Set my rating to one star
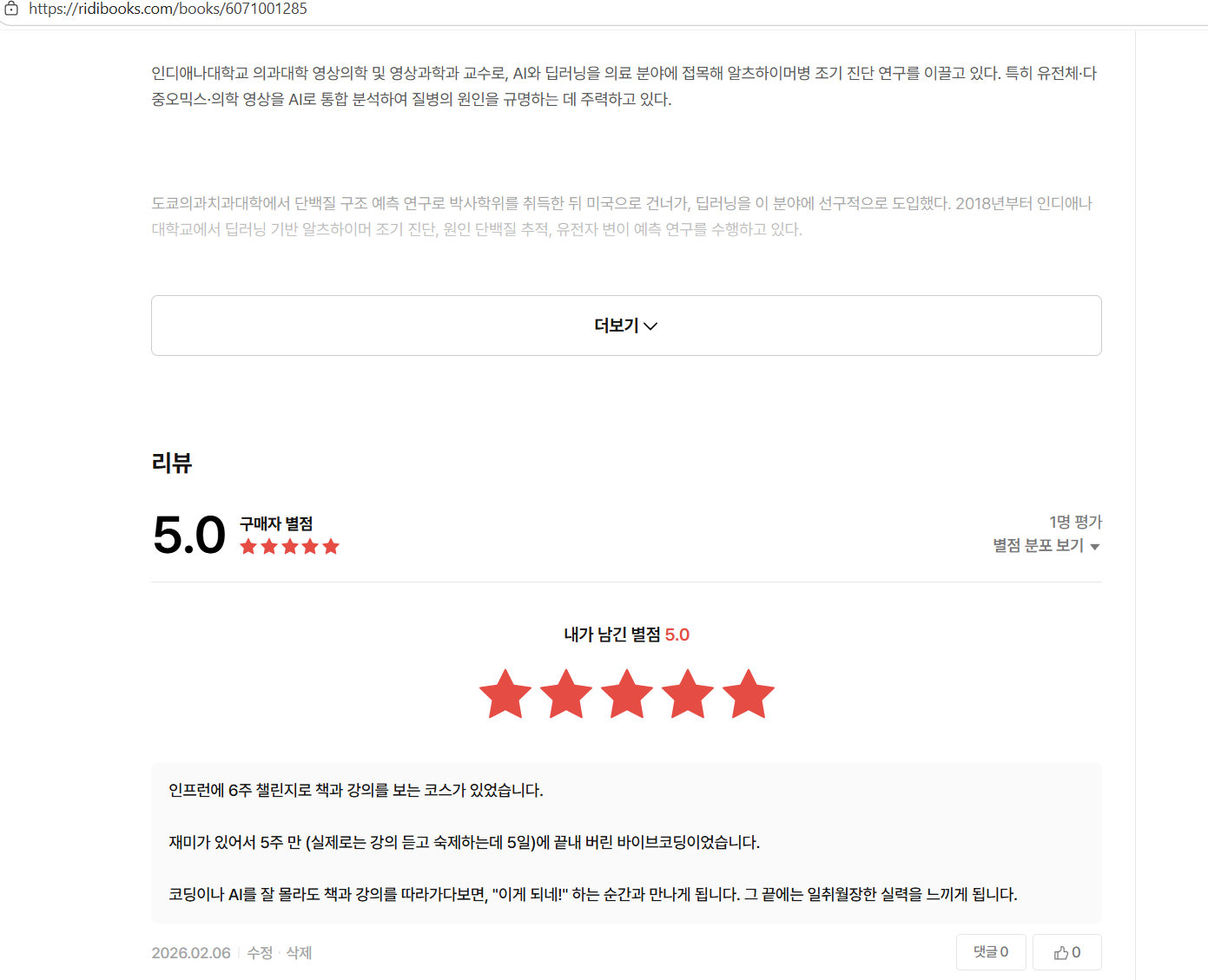Image resolution: width=1208 pixels, height=980 pixels. [x=505, y=694]
